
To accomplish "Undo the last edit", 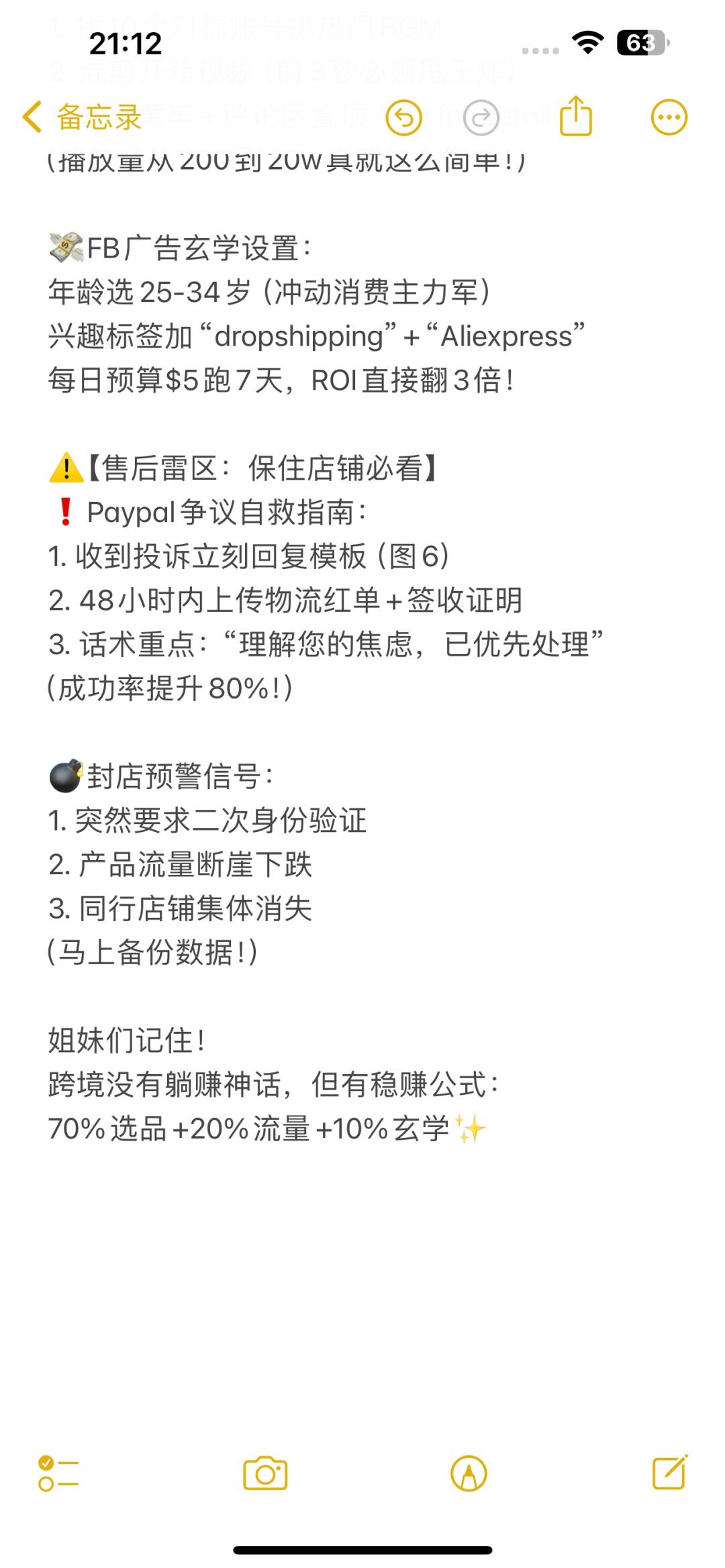I will click(x=403, y=118).
